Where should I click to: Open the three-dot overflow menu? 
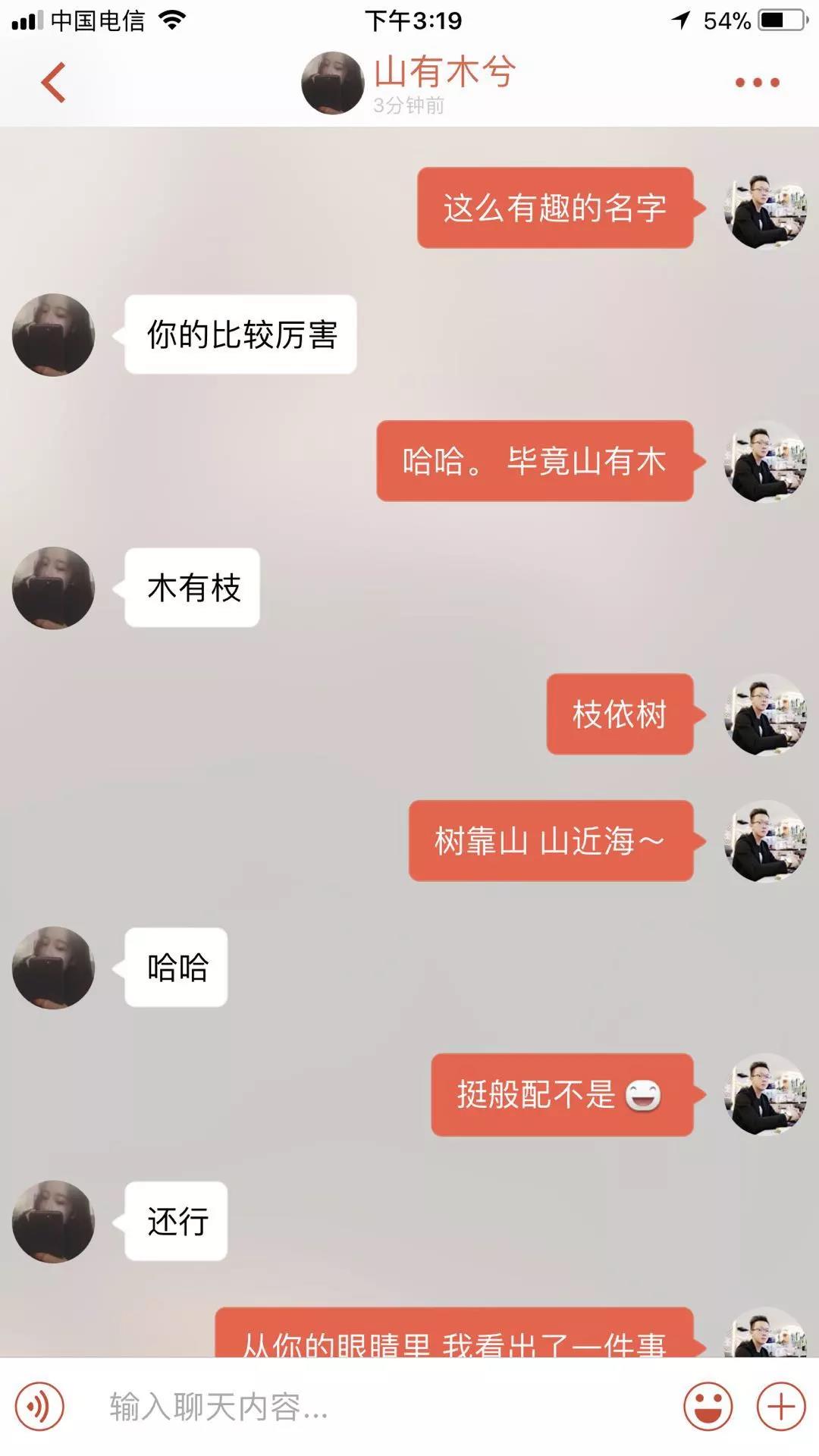pyautogui.click(x=757, y=83)
